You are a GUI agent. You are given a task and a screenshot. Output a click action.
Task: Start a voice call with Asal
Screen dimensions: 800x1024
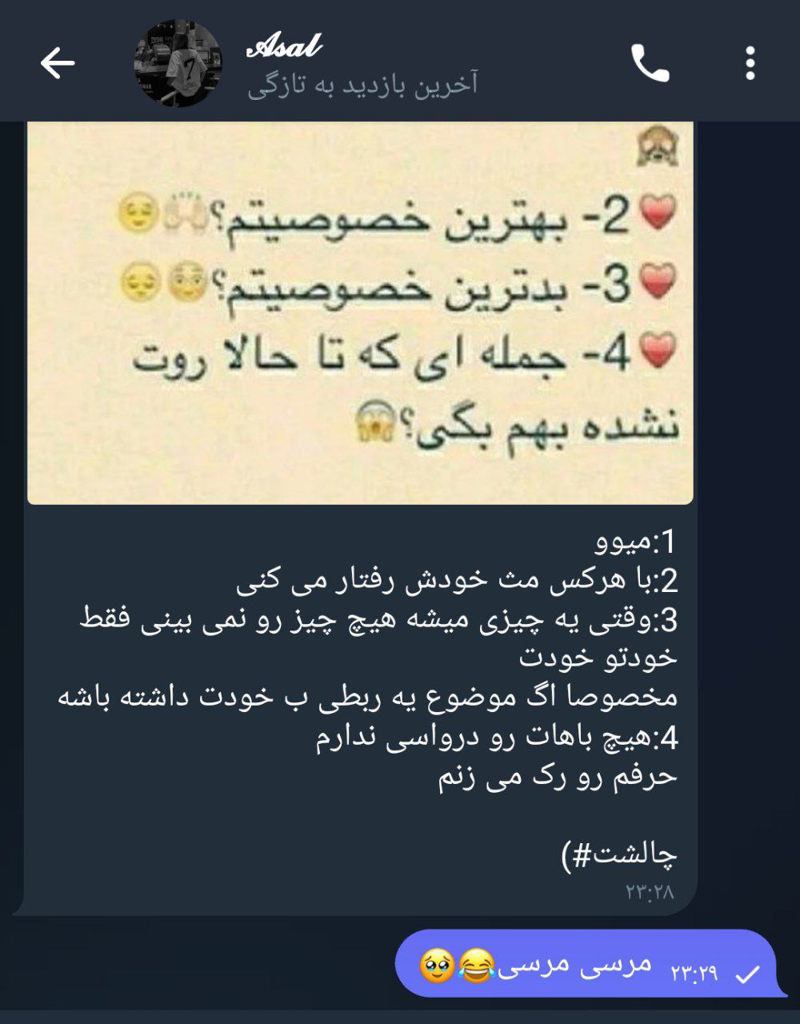(650, 64)
